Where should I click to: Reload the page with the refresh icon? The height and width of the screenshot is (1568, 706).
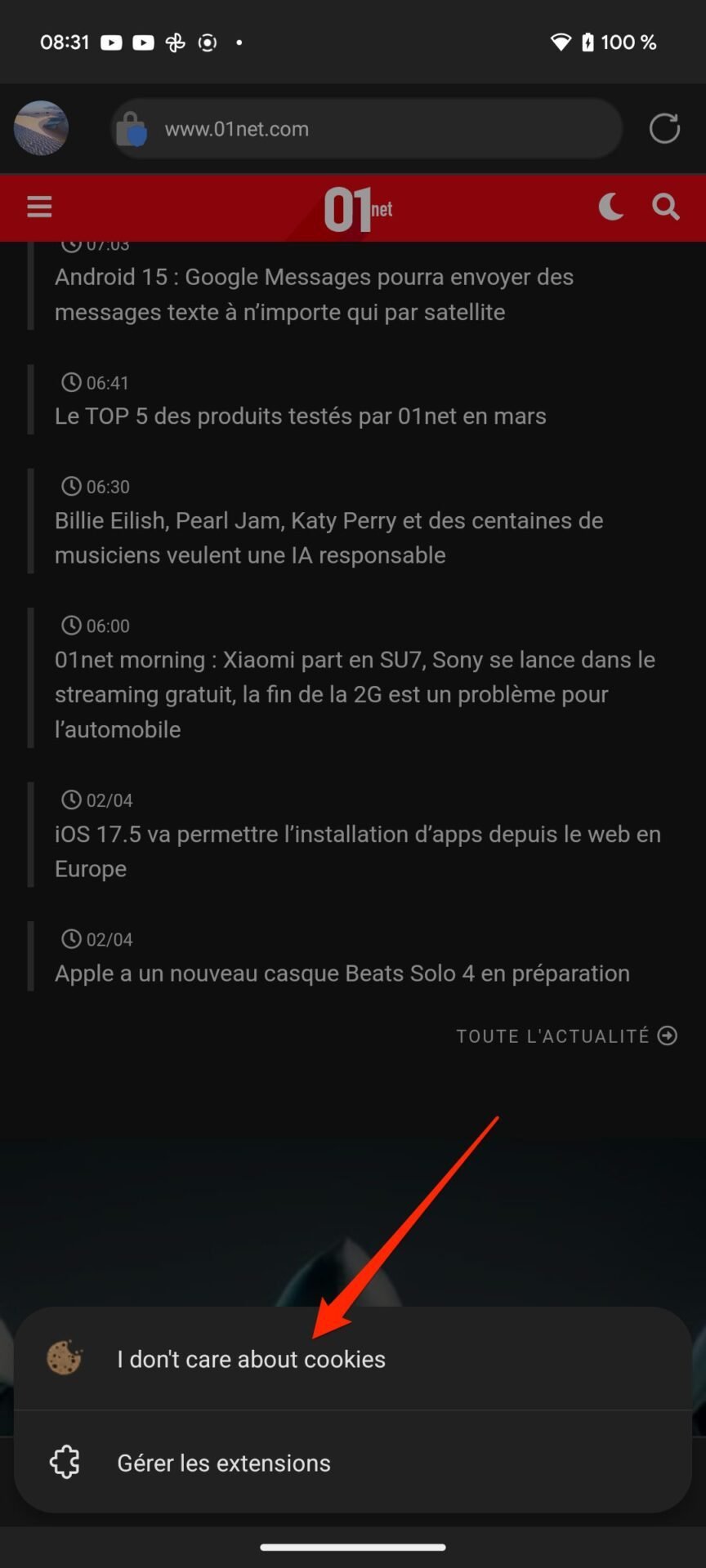click(x=664, y=128)
